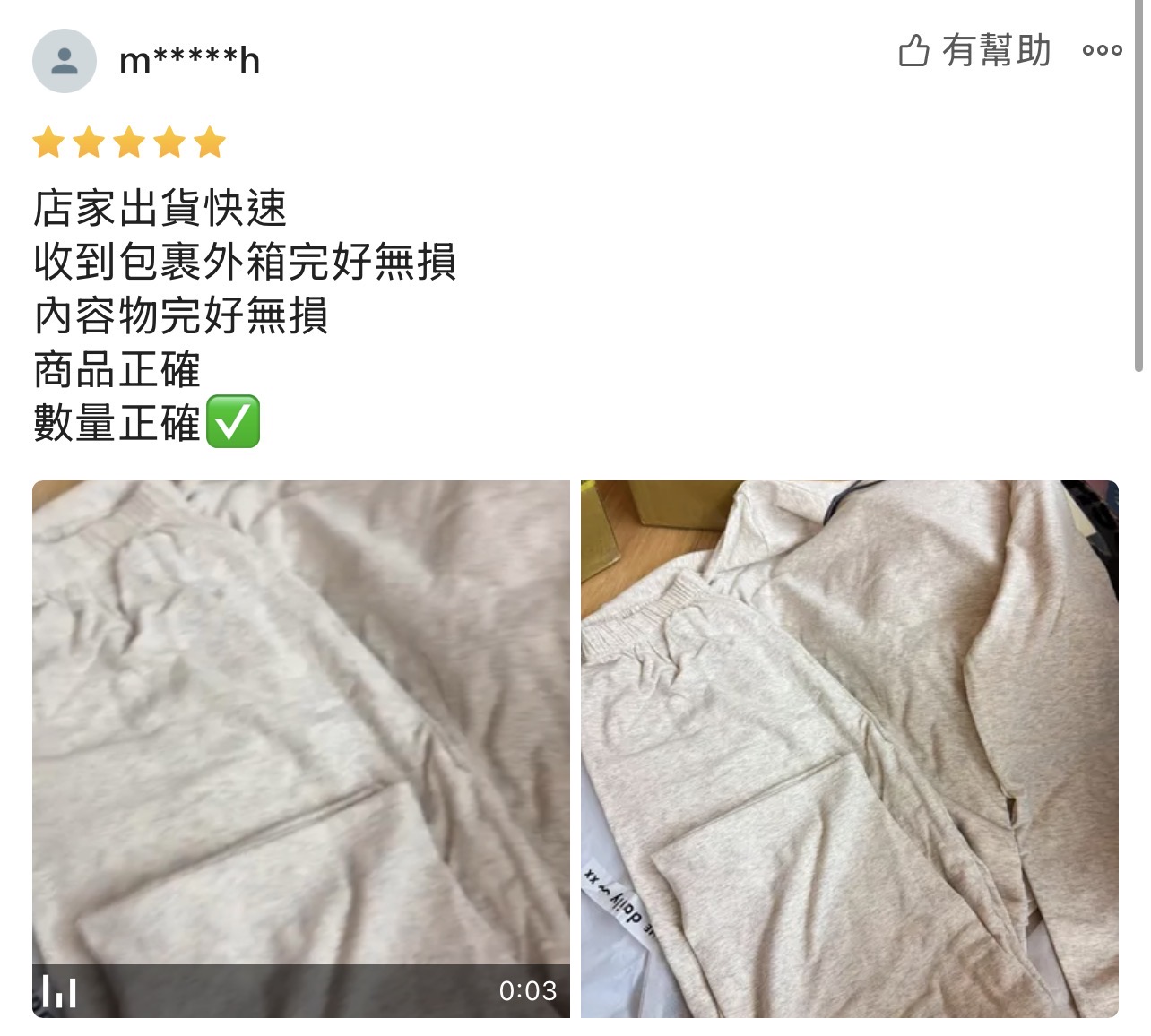
Task: Play the 0:03 review video
Action: point(301,749)
